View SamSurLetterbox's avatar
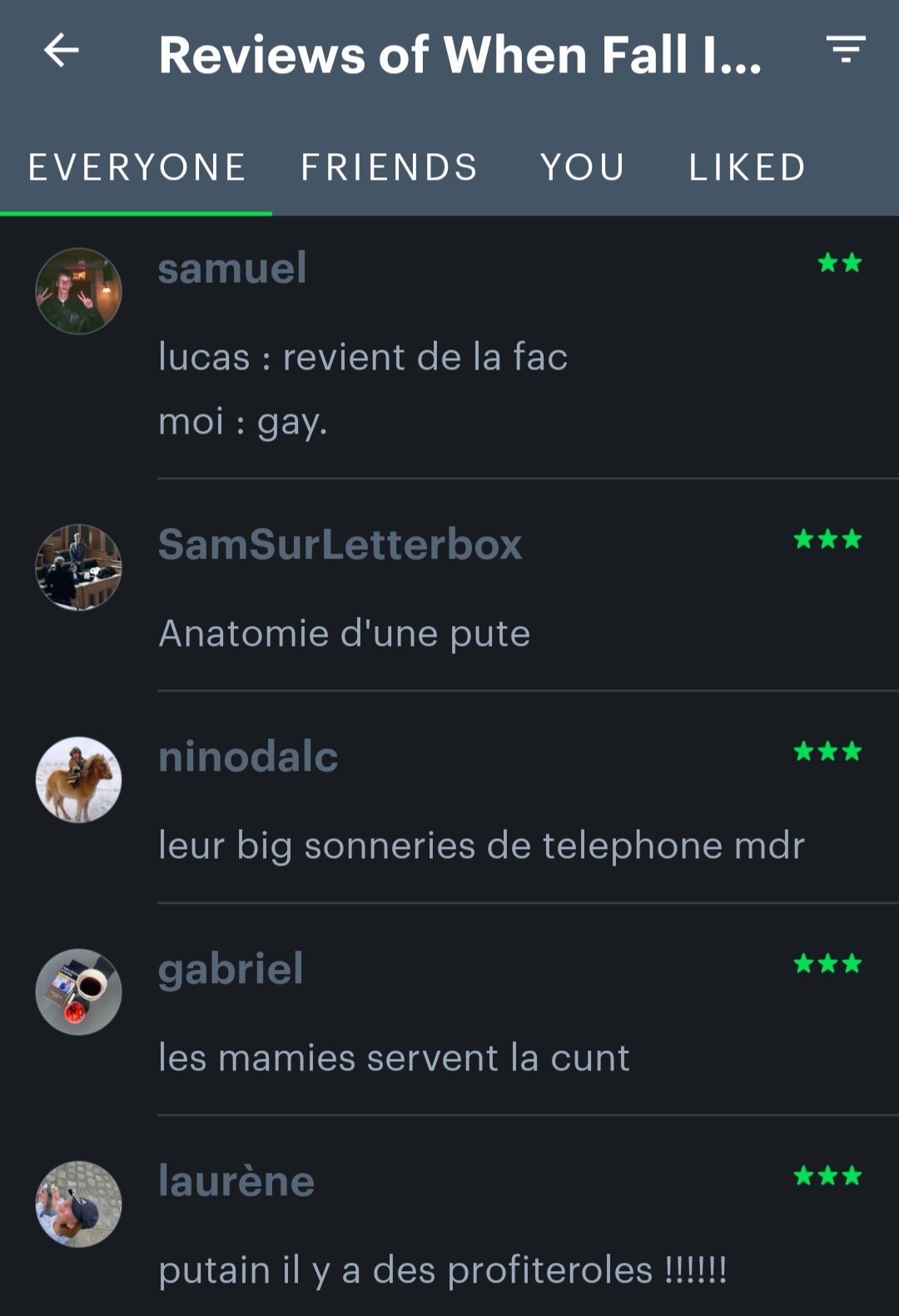This screenshot has width=899, height=1316. (x=78, y=568)
